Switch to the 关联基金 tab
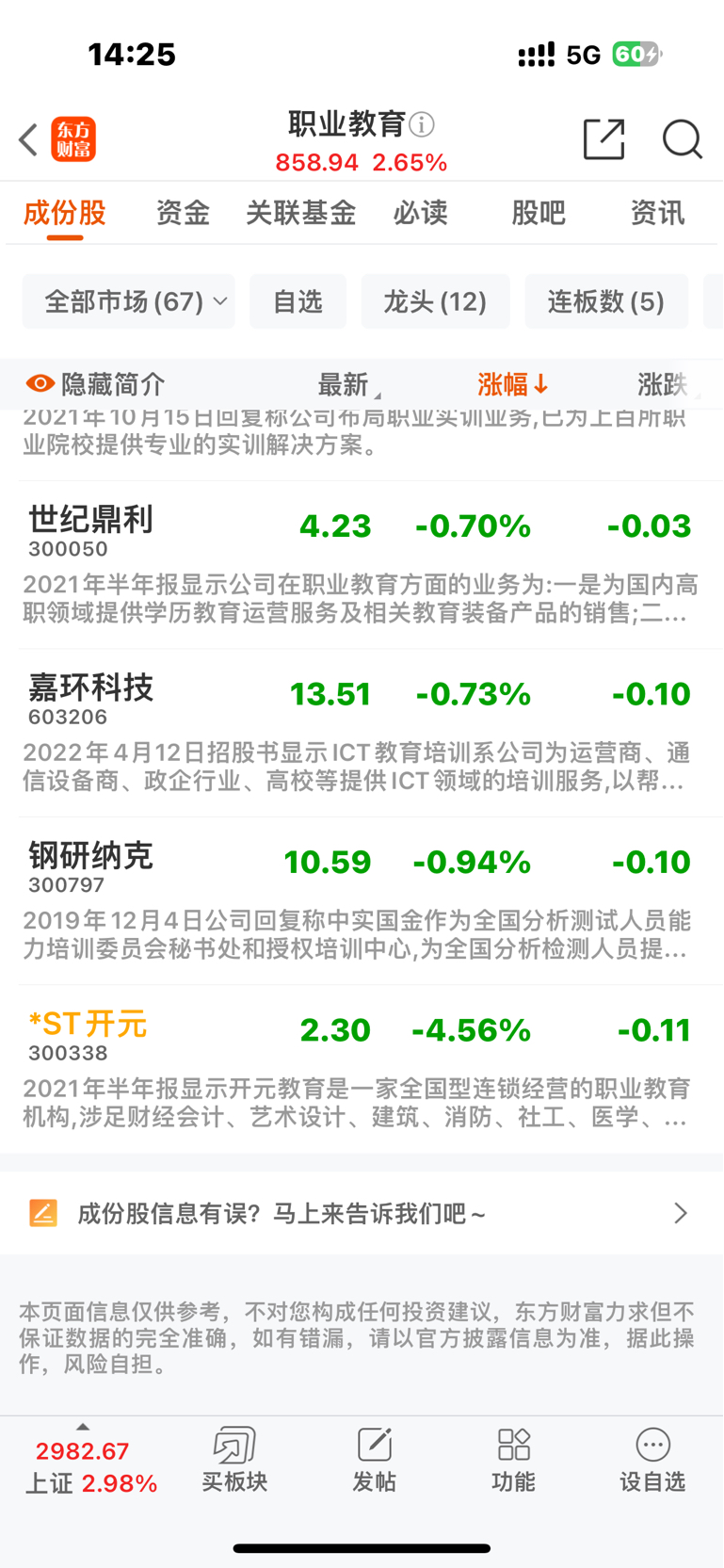 (301, 214)
